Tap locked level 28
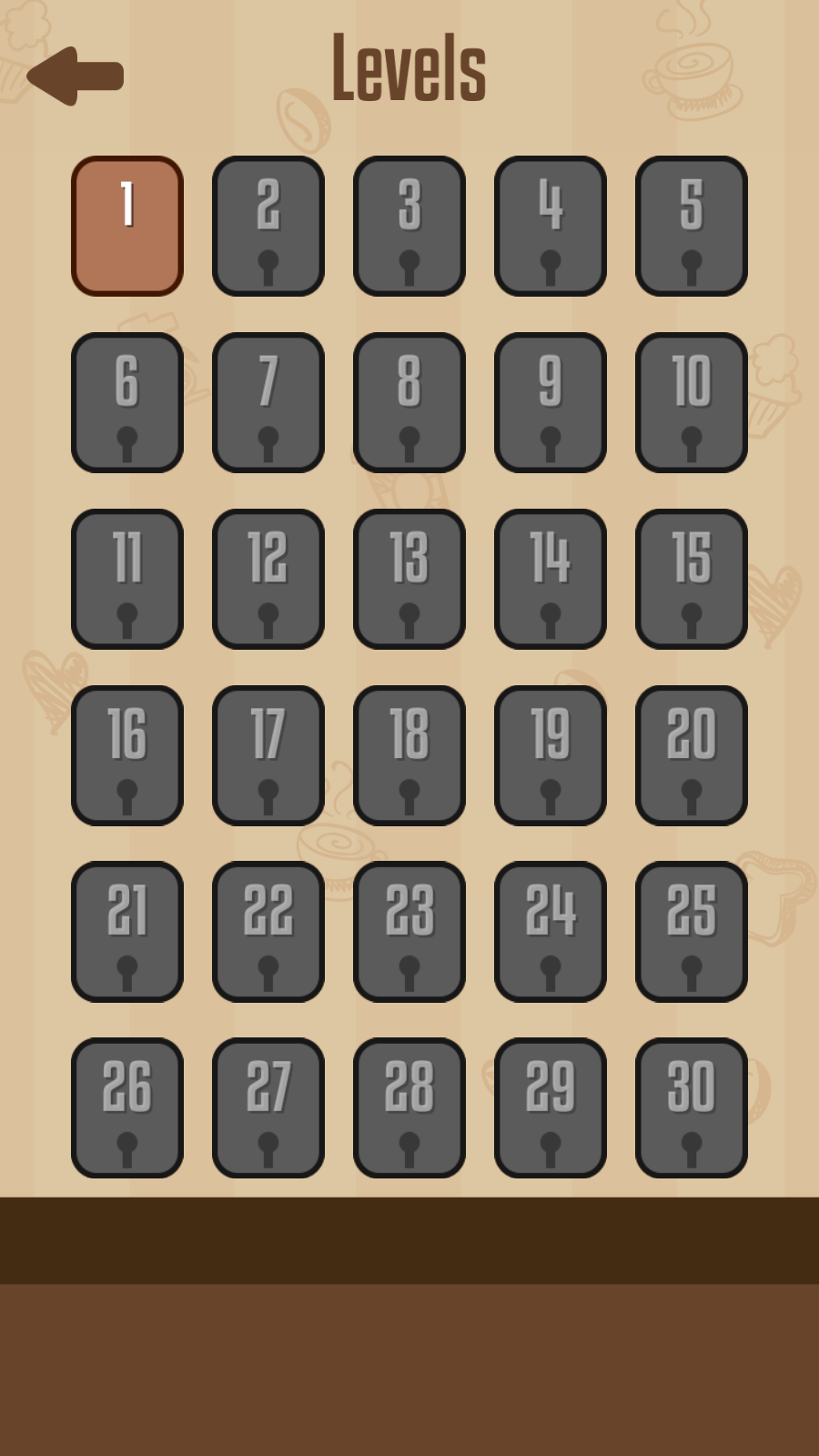This screenshot has height=1456, width=819. pyautogui.click(x=409, y=1107)
